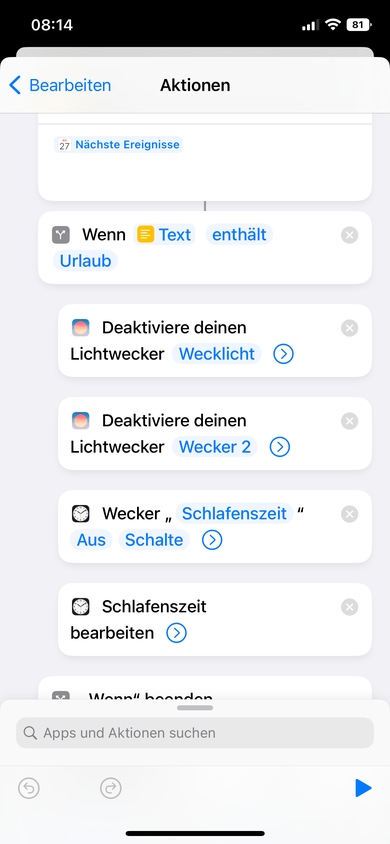Run the shortcut with the play button
The height and width of the screenshot is (844, 390).
pyautogui.click(x=363, y=789)
